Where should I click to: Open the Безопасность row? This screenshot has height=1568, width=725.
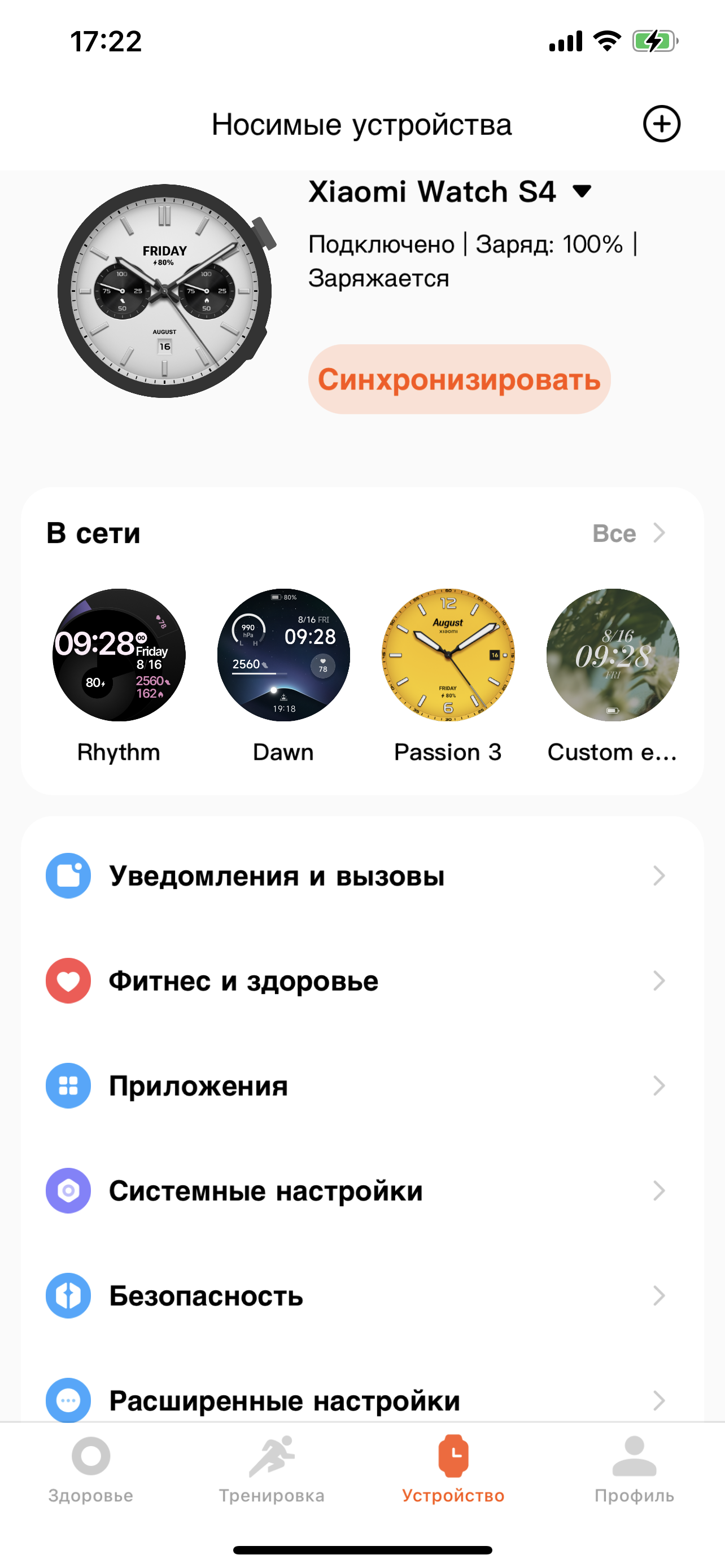tap(361, 1295)
